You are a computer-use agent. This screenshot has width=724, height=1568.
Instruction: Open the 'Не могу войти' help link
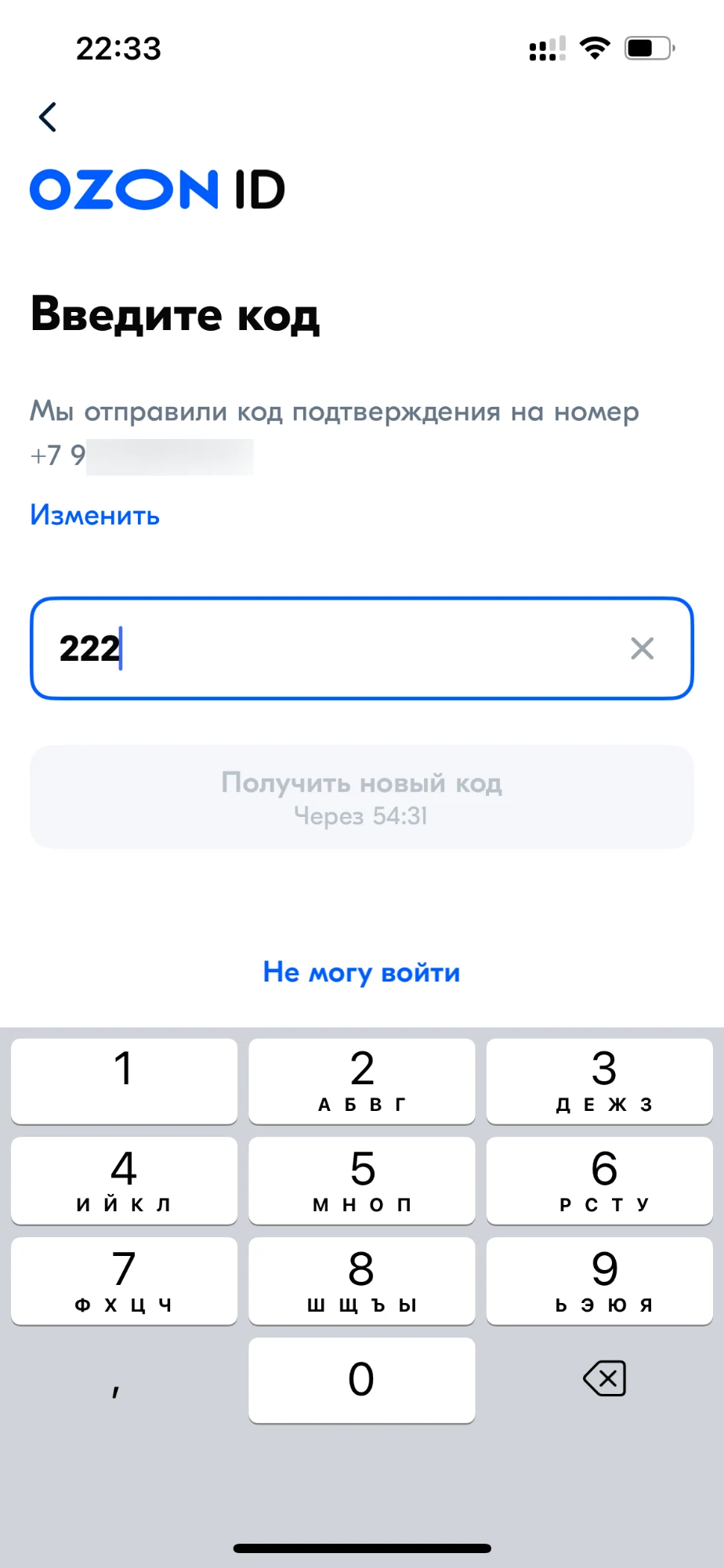361,972
